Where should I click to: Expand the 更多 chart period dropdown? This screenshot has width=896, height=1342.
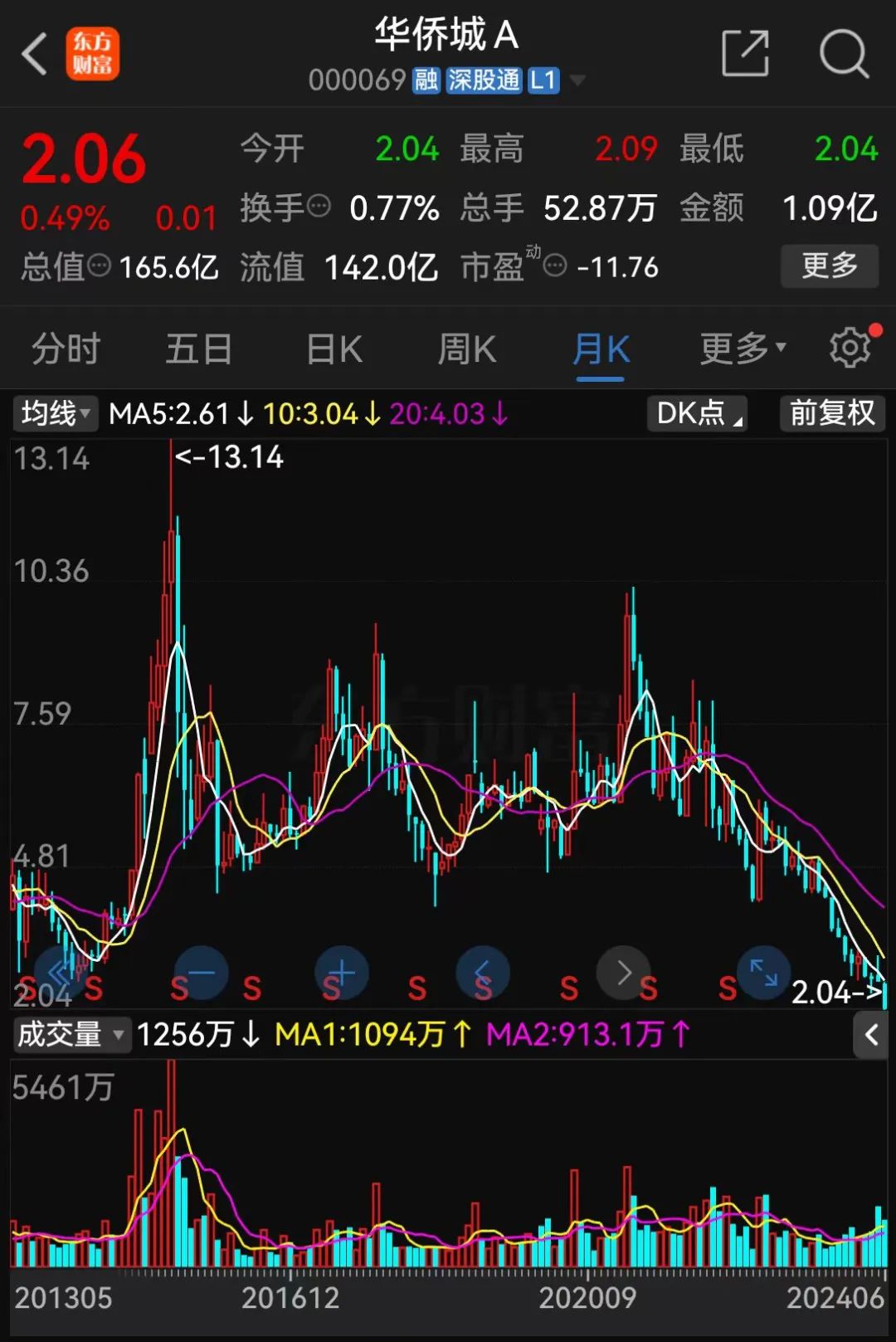[743, 349]
